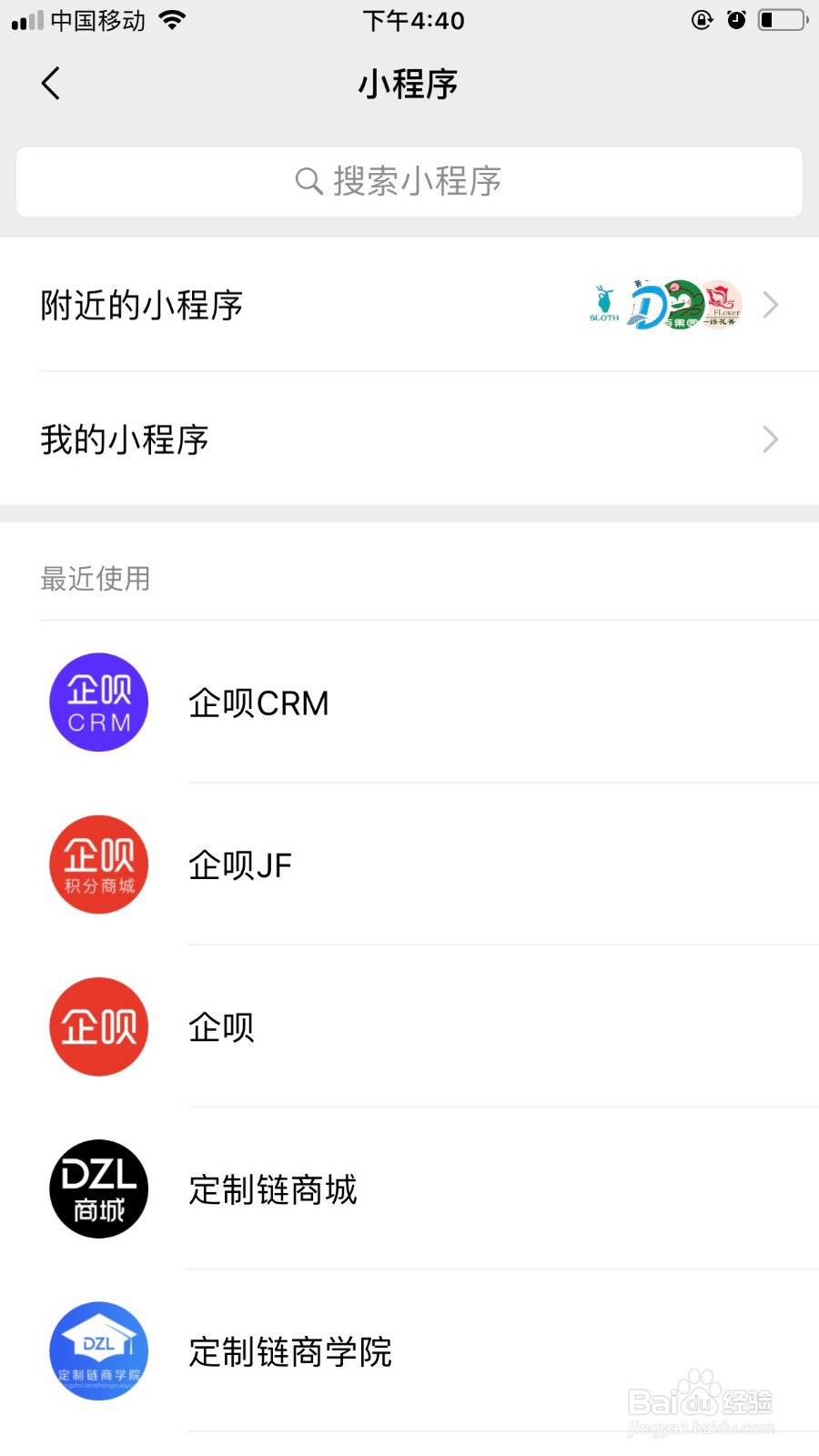The image size is (819, 1456).
Task: Open the 企呗 mini program
Action: pos(409,1026)
